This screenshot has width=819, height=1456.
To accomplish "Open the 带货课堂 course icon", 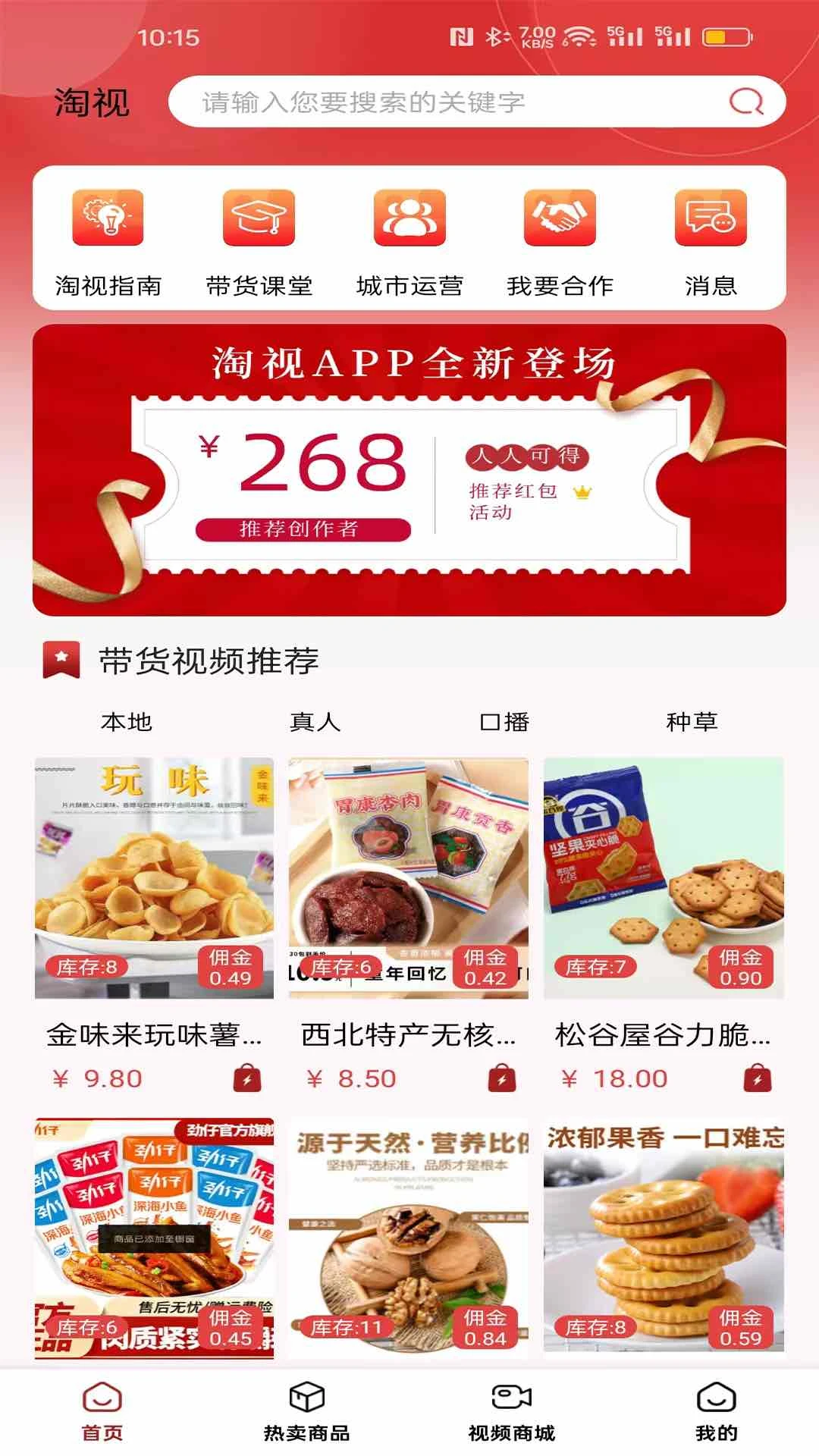I will 259,220.
